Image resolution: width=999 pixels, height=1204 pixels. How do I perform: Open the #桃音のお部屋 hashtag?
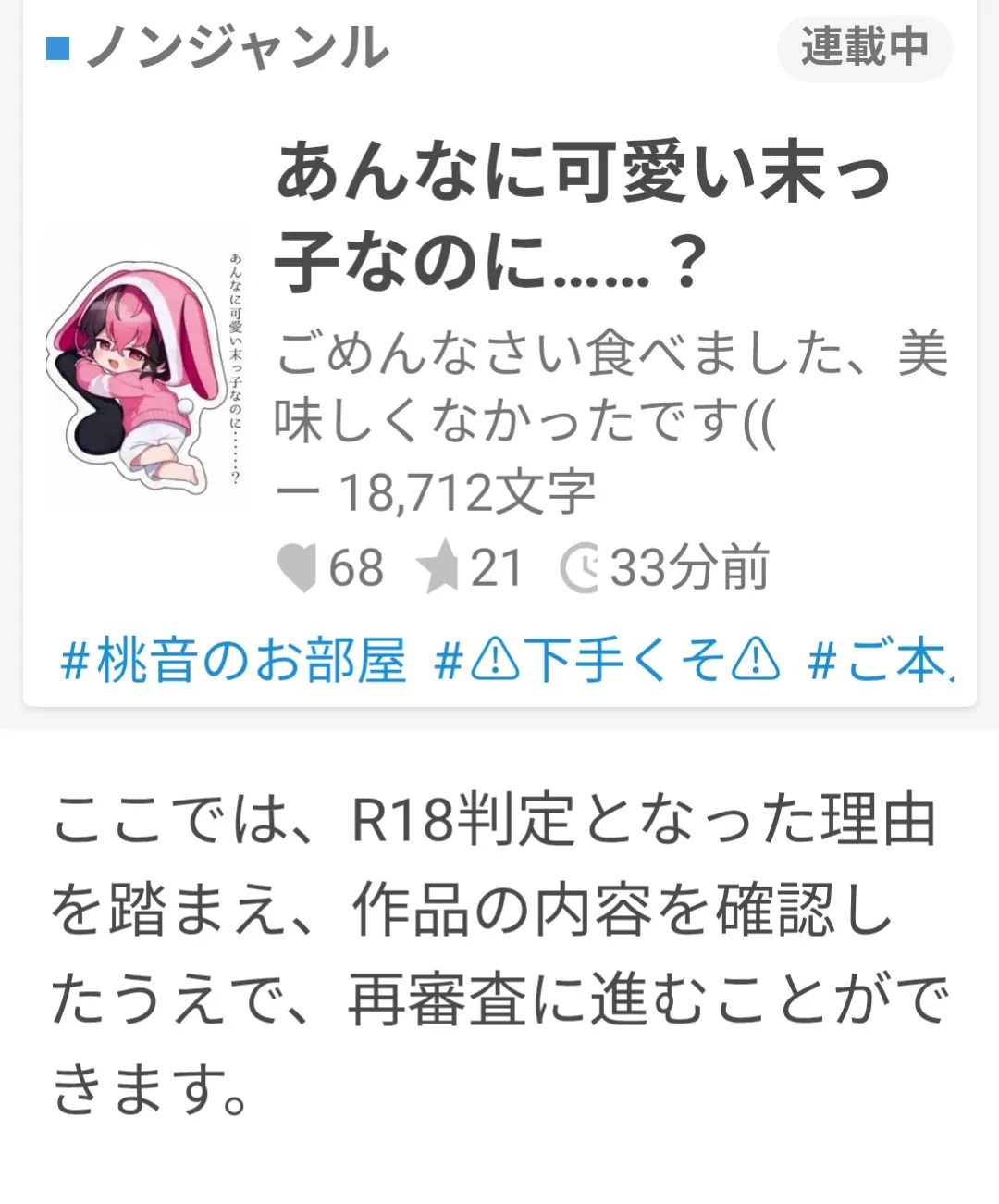[x=233, y=661]
